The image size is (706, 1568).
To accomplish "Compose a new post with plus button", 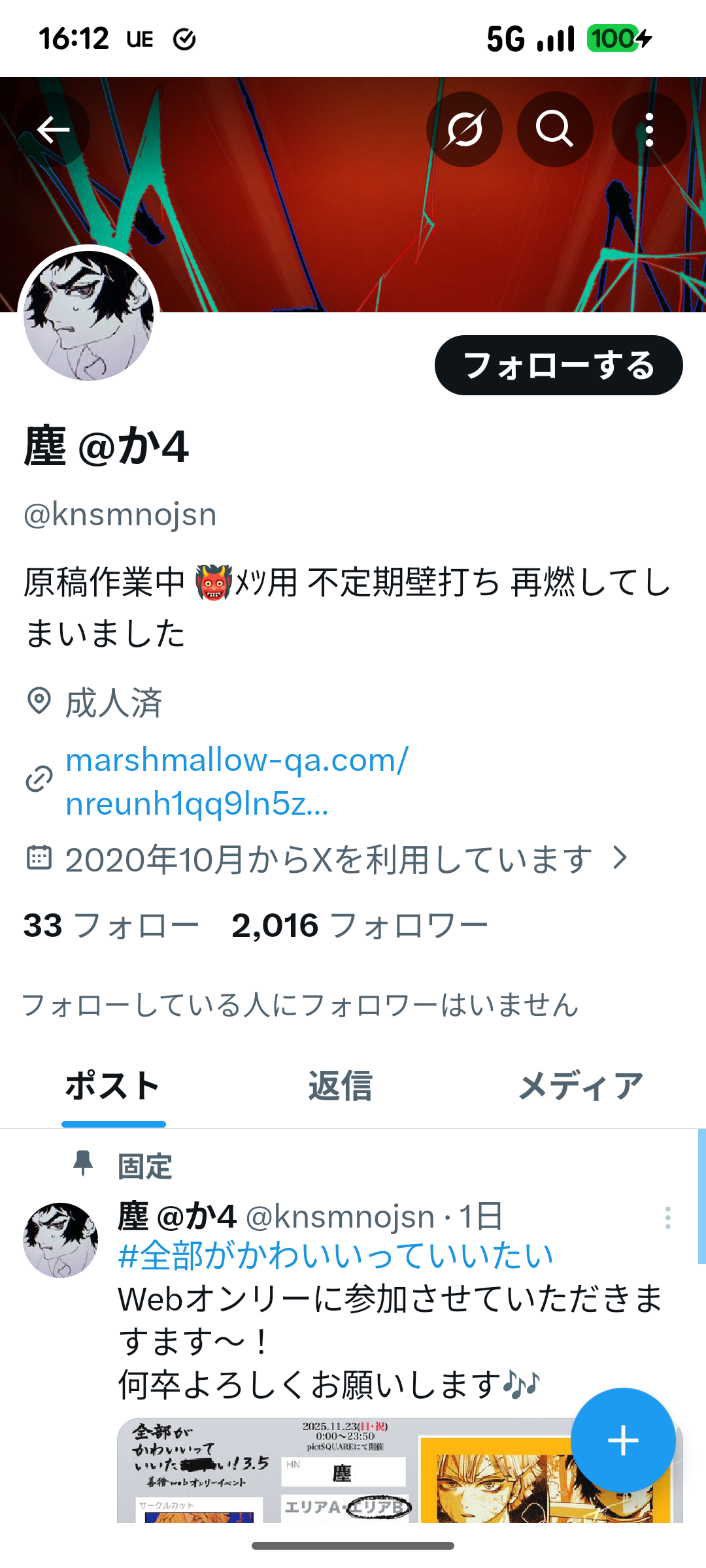I will coord(622,1440).
